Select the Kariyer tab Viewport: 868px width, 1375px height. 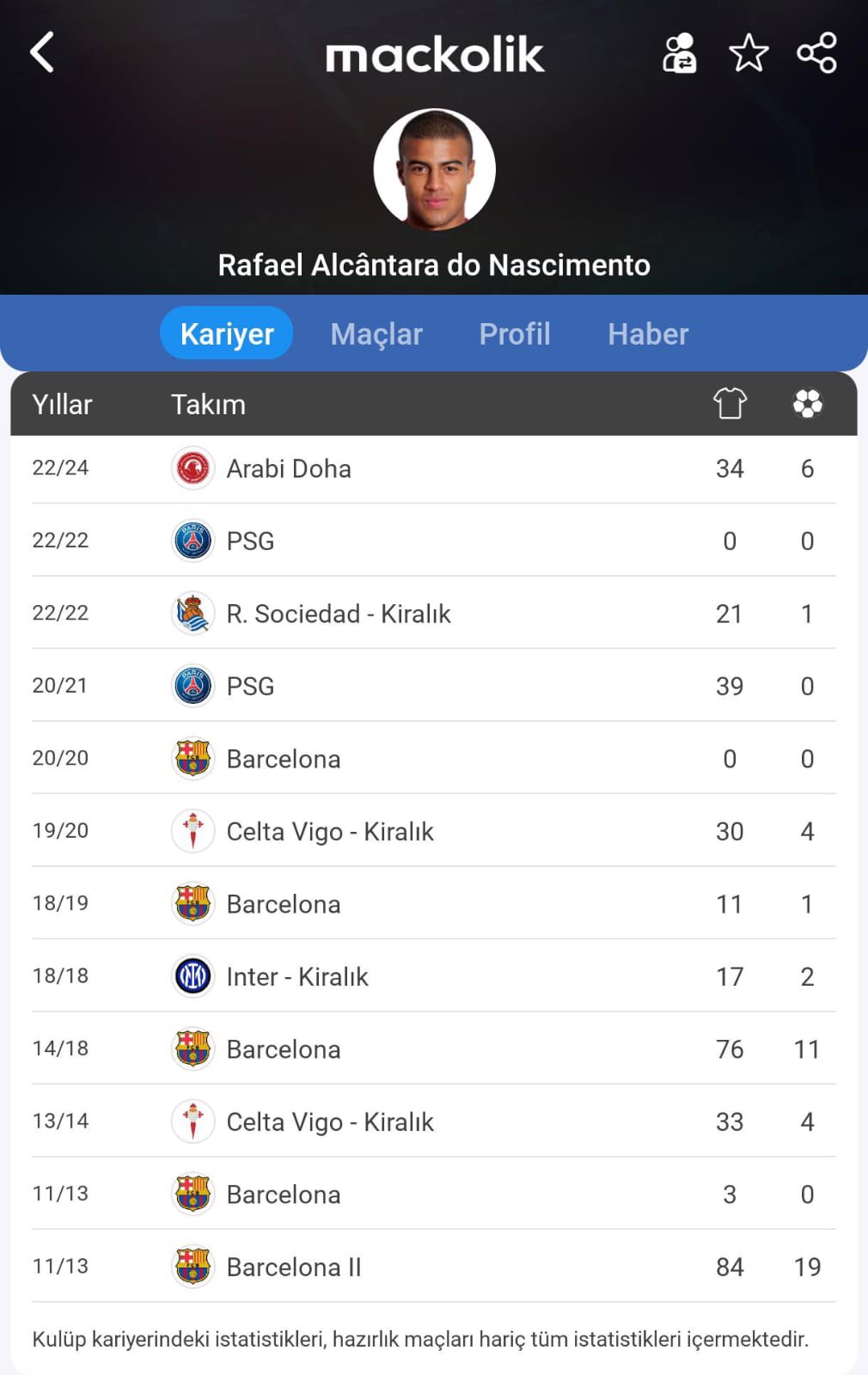point(227,333)
